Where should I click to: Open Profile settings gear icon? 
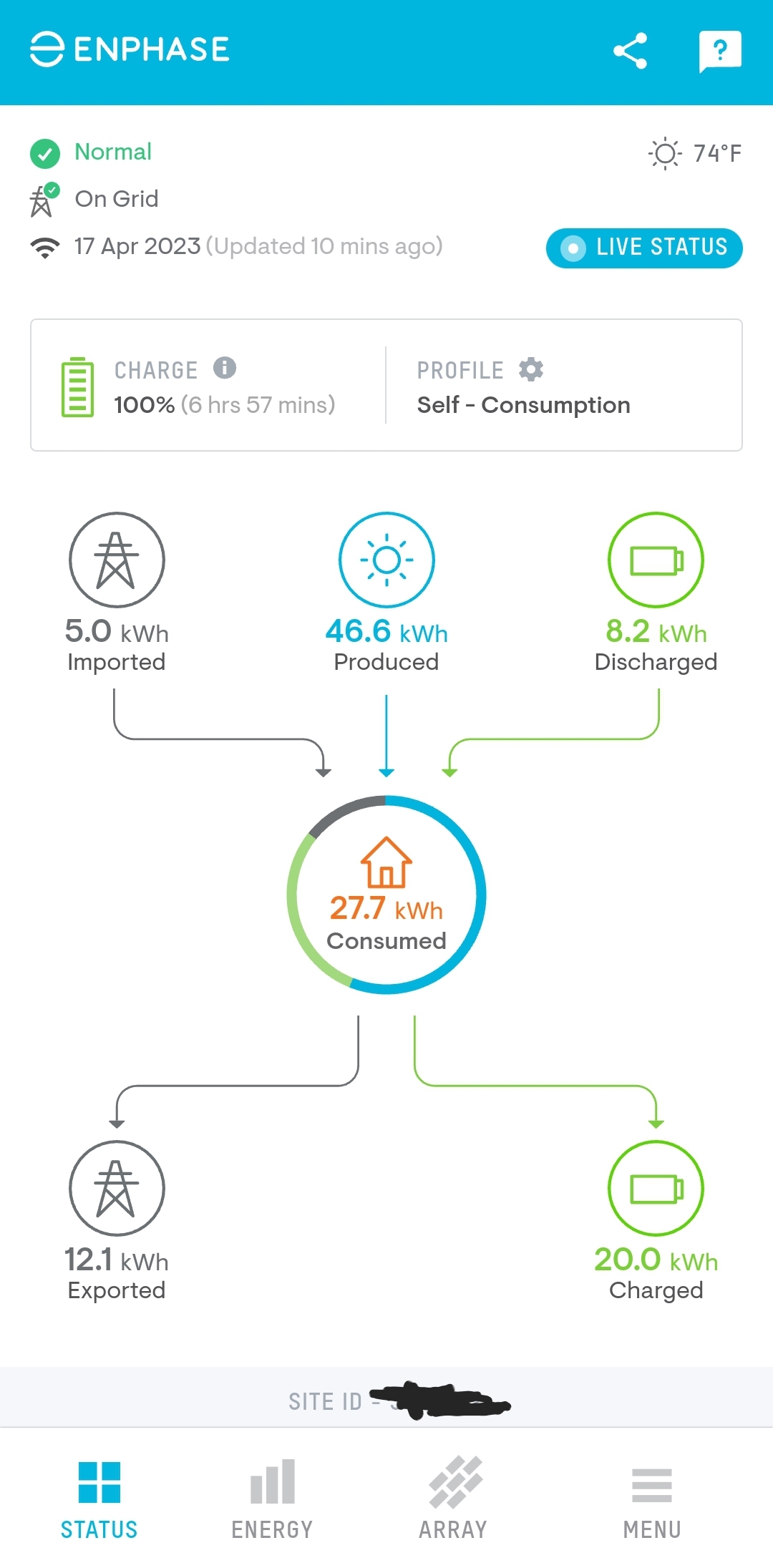pos(531,369)
